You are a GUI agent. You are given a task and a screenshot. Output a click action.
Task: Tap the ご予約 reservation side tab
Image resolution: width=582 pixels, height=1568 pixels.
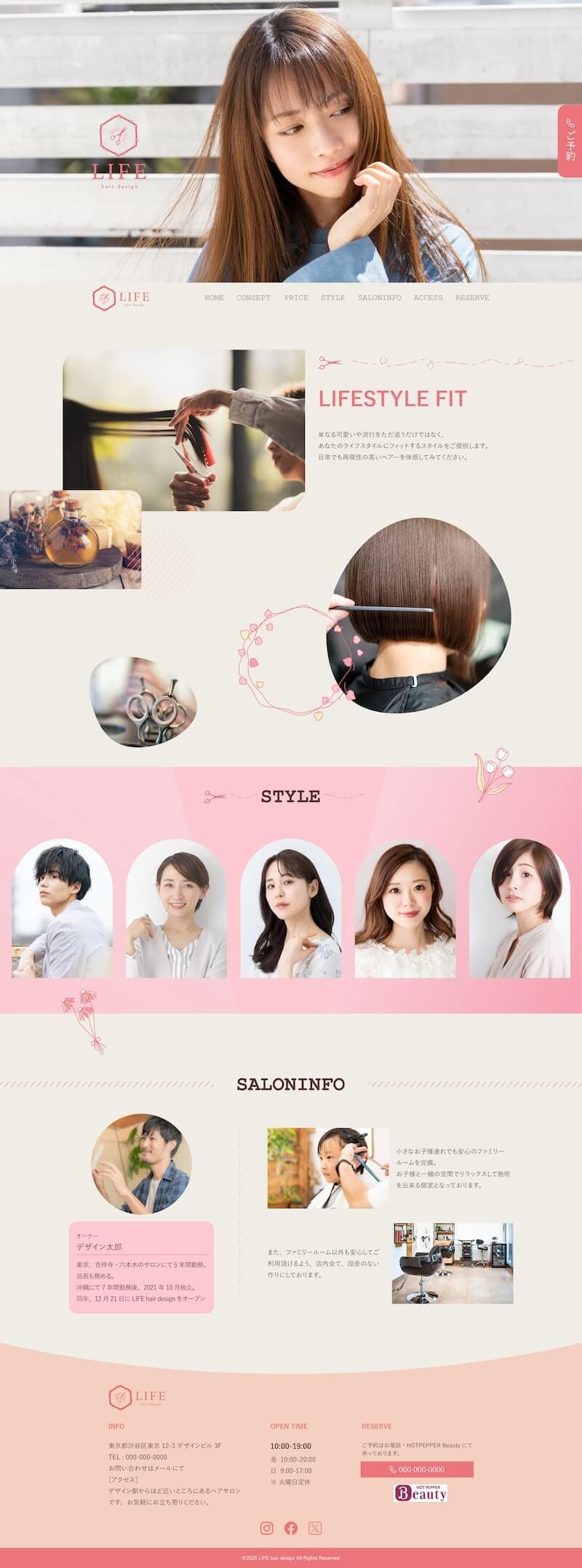570,141
